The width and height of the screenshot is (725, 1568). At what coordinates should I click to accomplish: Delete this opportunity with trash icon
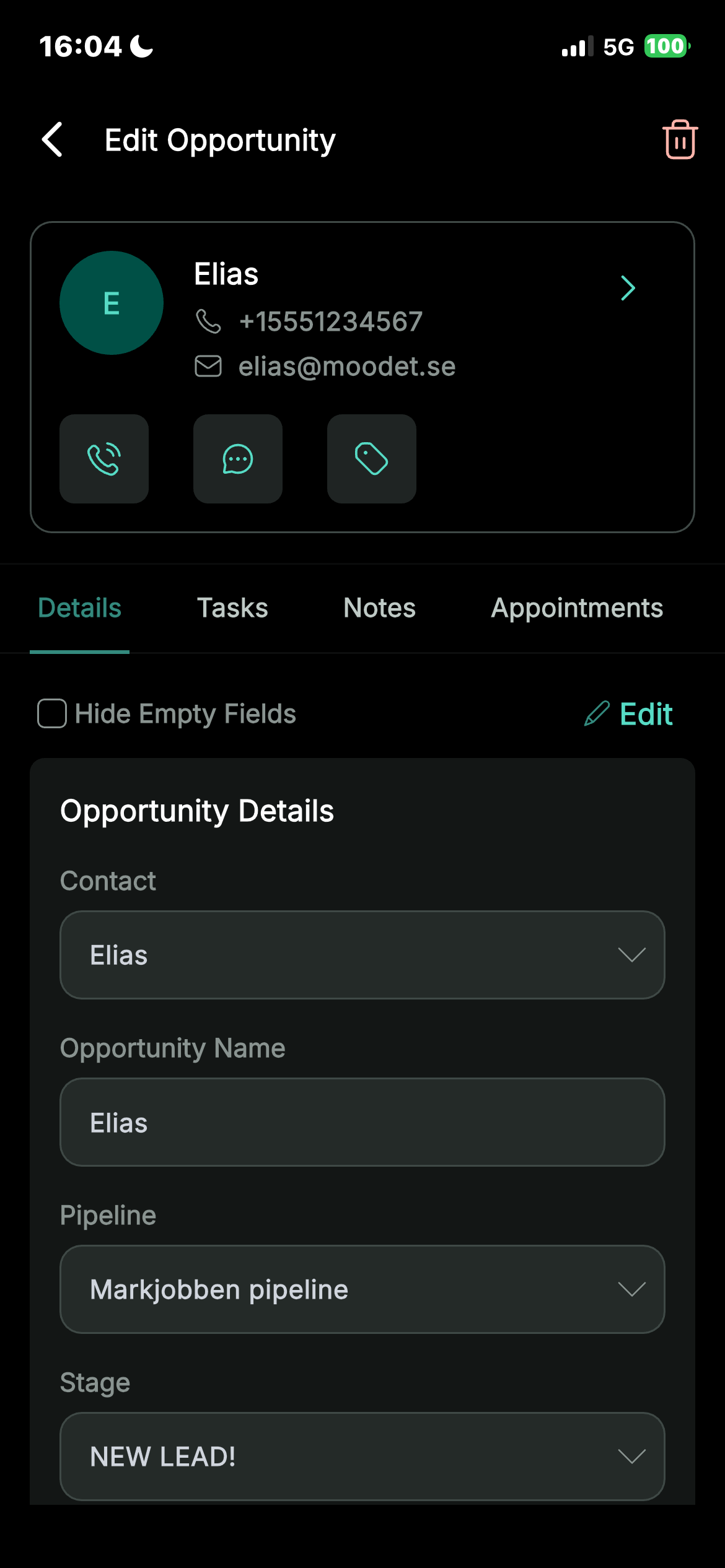point(680,140)
